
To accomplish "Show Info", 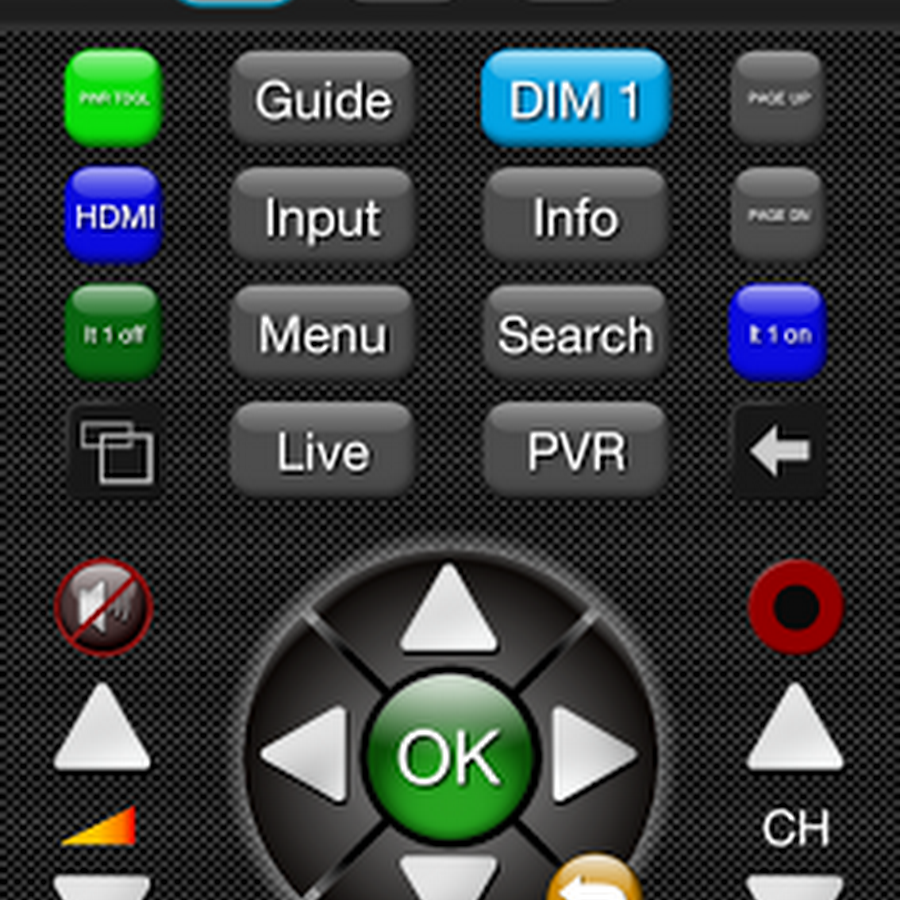I will (575, 217).
